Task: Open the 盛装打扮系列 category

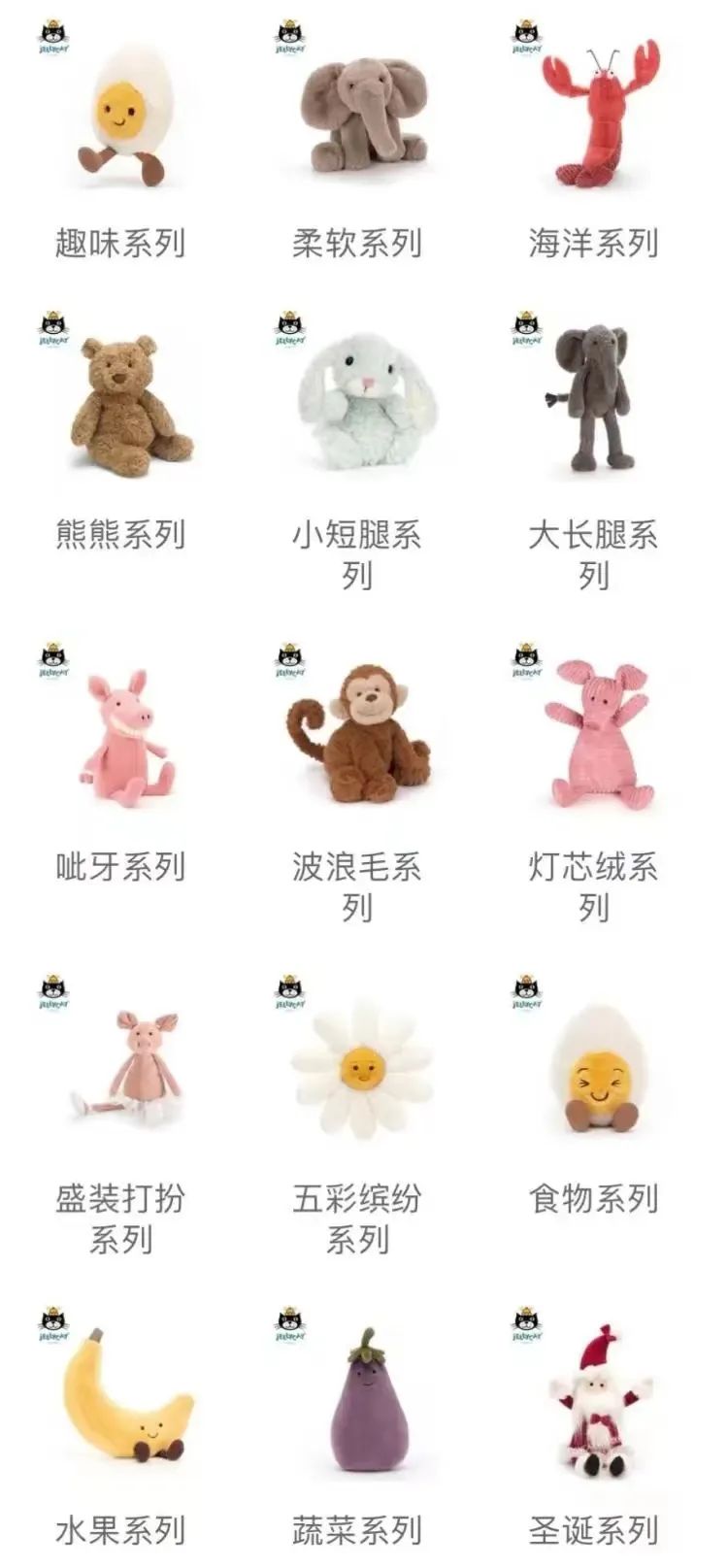Action: tap(120, 1068)
